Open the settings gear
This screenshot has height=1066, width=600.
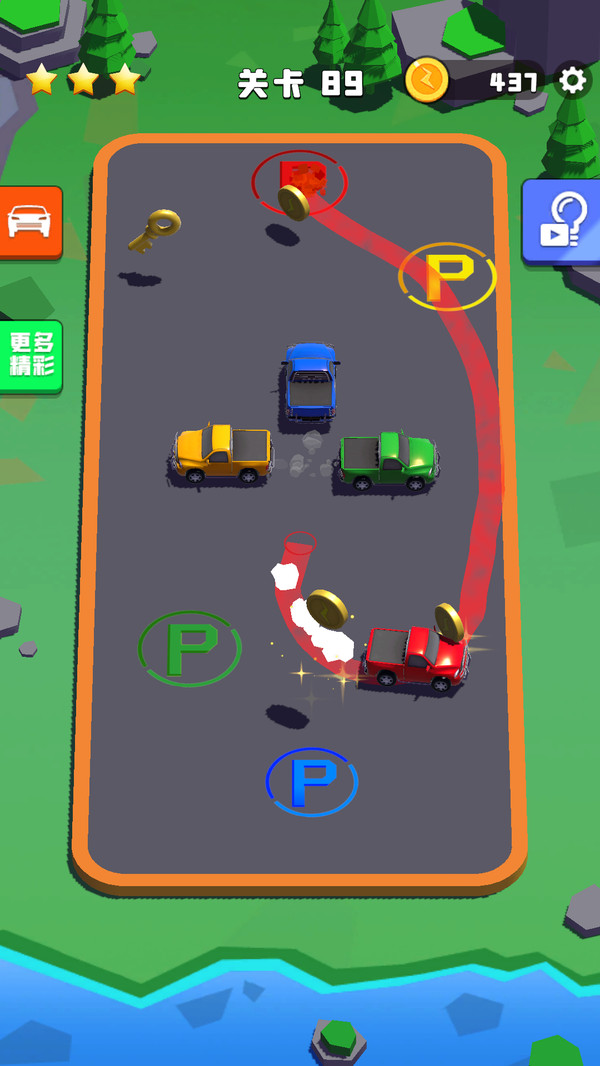[572, 80]
